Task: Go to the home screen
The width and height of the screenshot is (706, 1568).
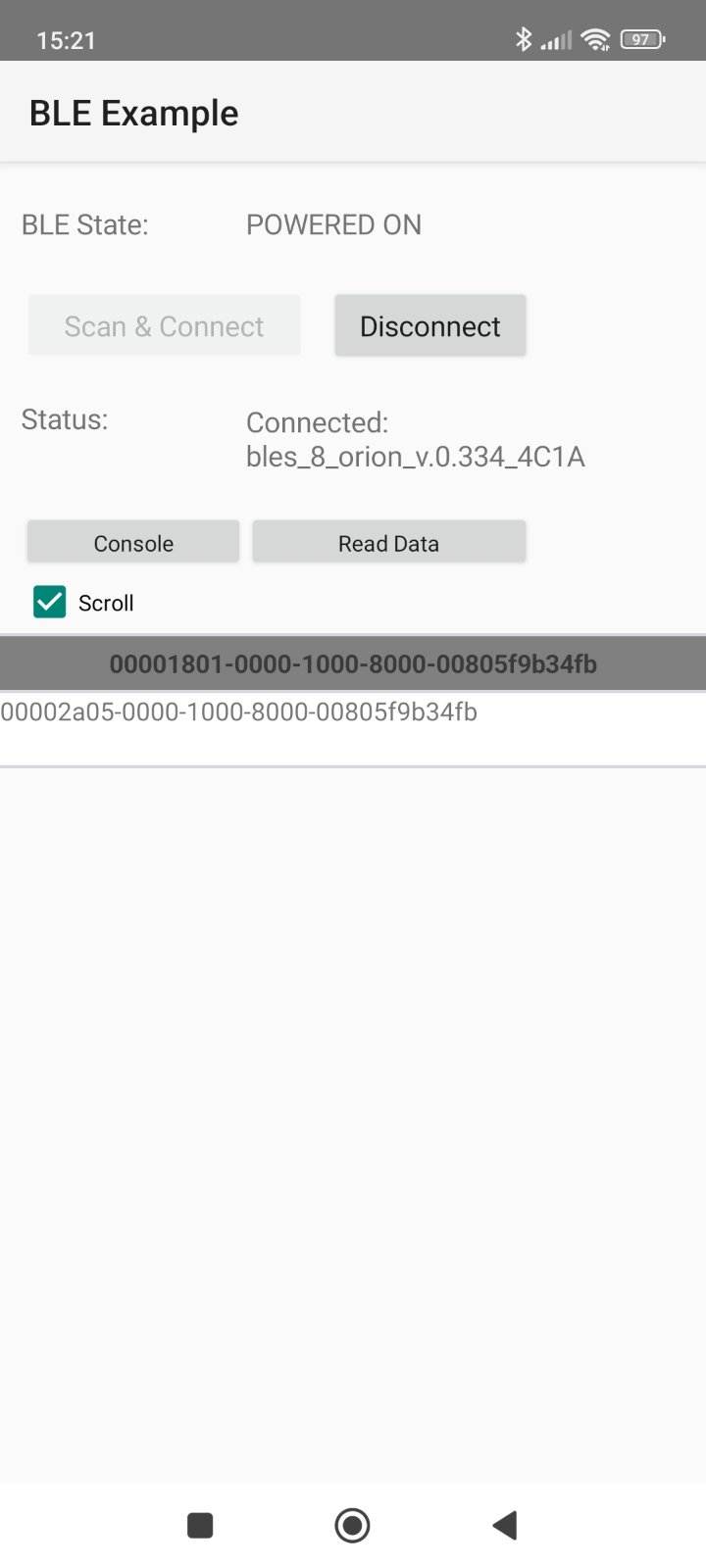Action: tap(352, 1525)
